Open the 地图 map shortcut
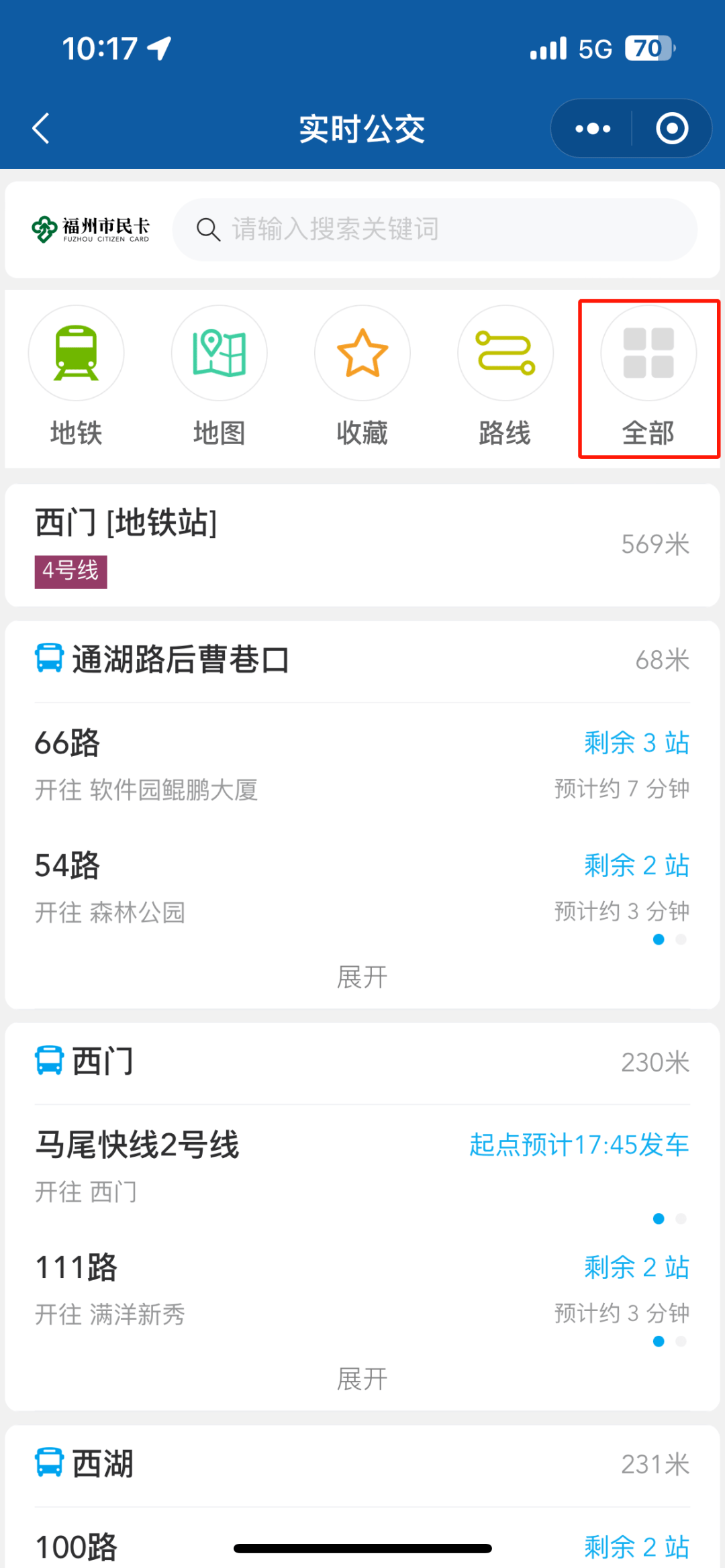Image resolution: width=725 pixels, height=1568 pixels. [219, 376]
